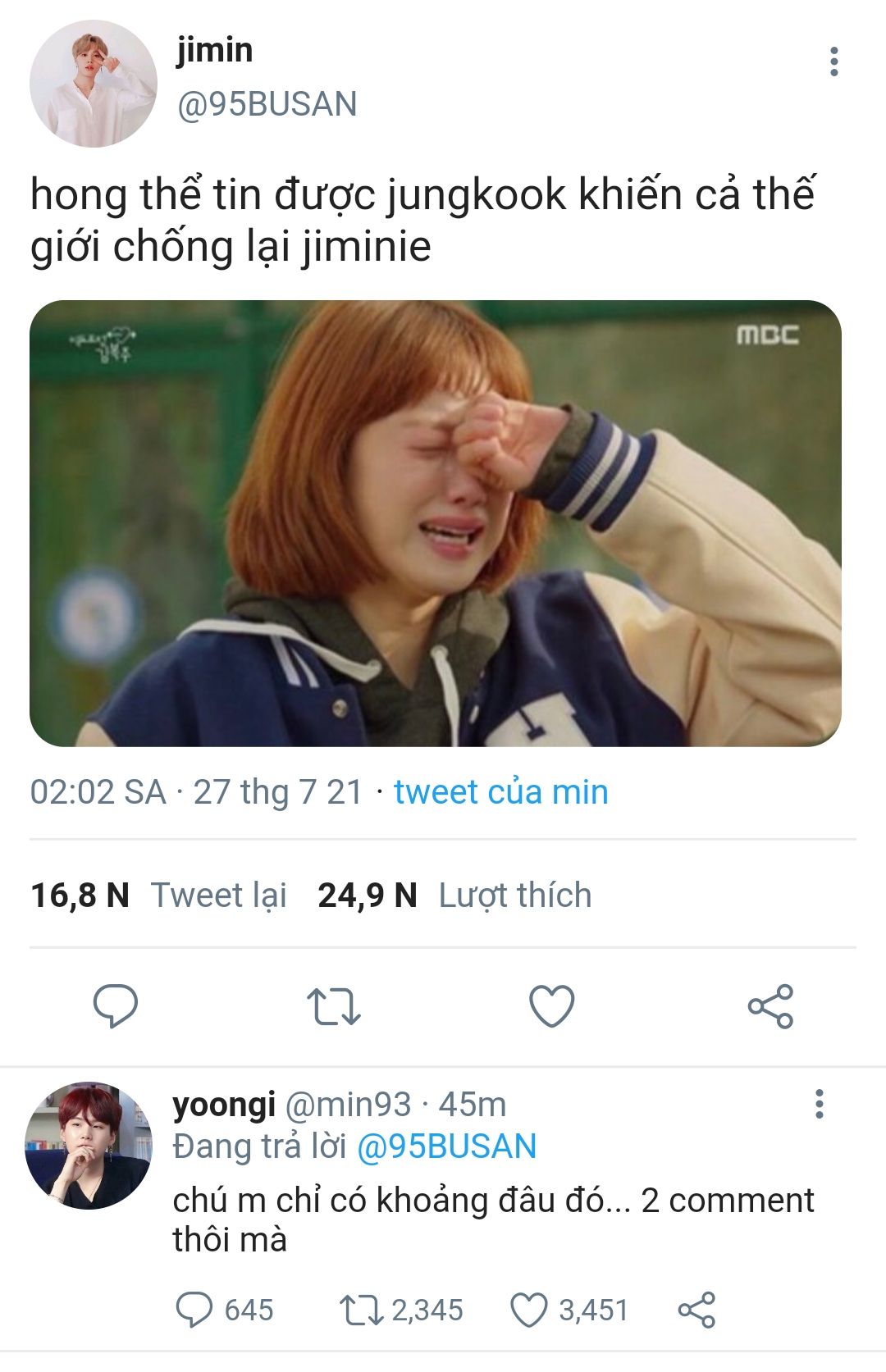Retweet jimin's tweet

tap(333, 1006)
